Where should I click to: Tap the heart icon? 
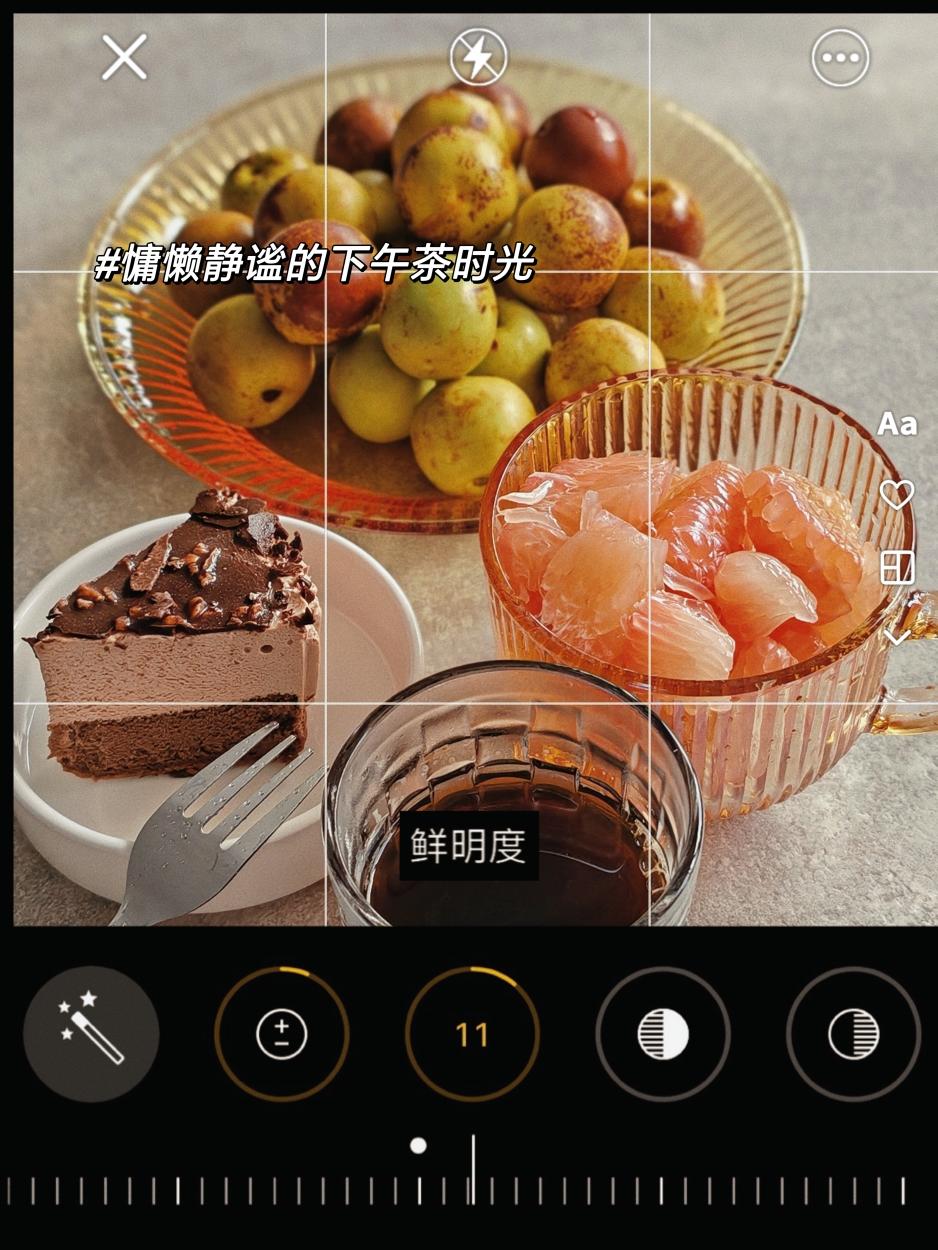pos(896,494)
